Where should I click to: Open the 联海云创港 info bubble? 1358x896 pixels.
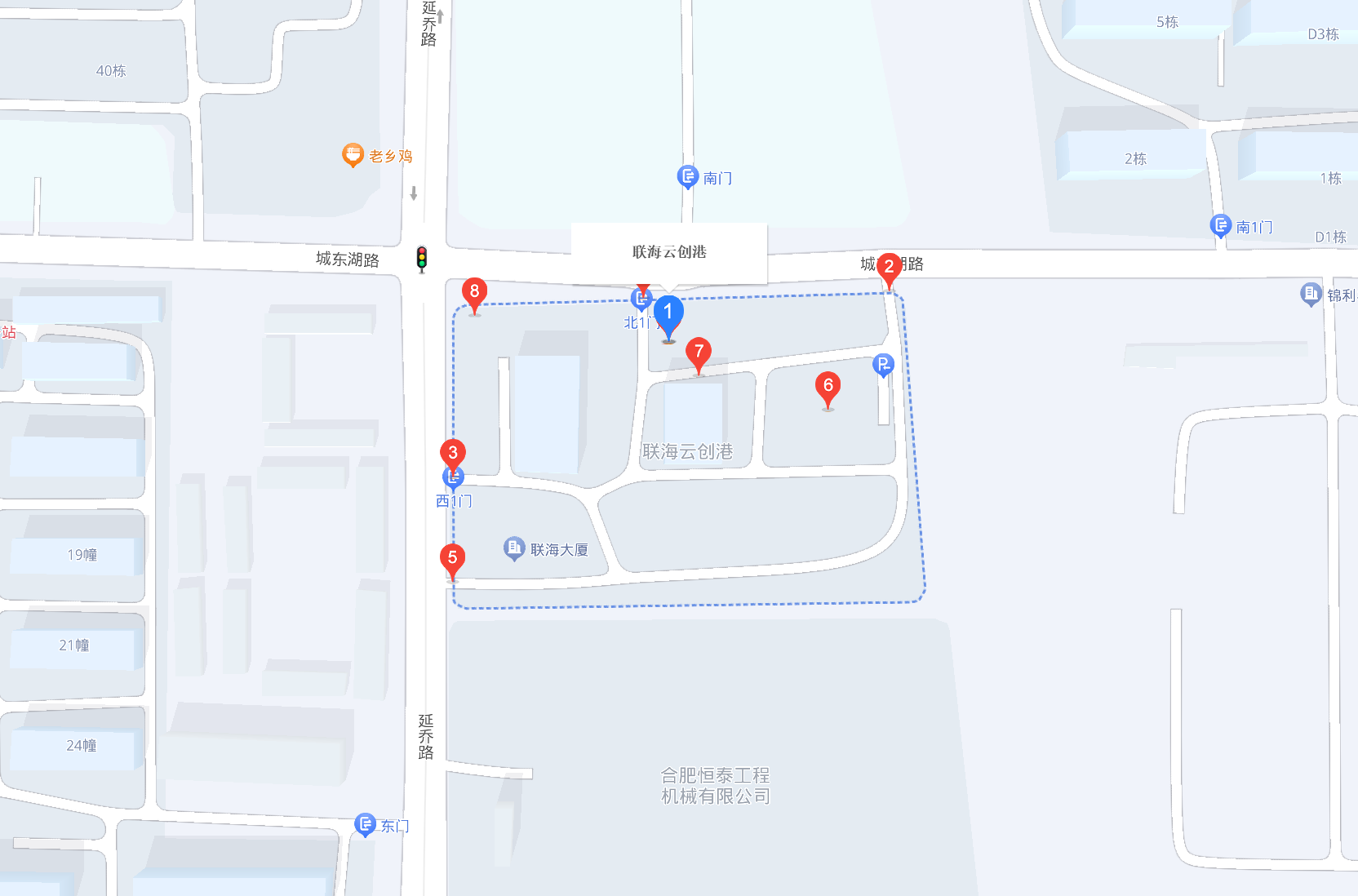pyautogui.click(x=668, y=252)
